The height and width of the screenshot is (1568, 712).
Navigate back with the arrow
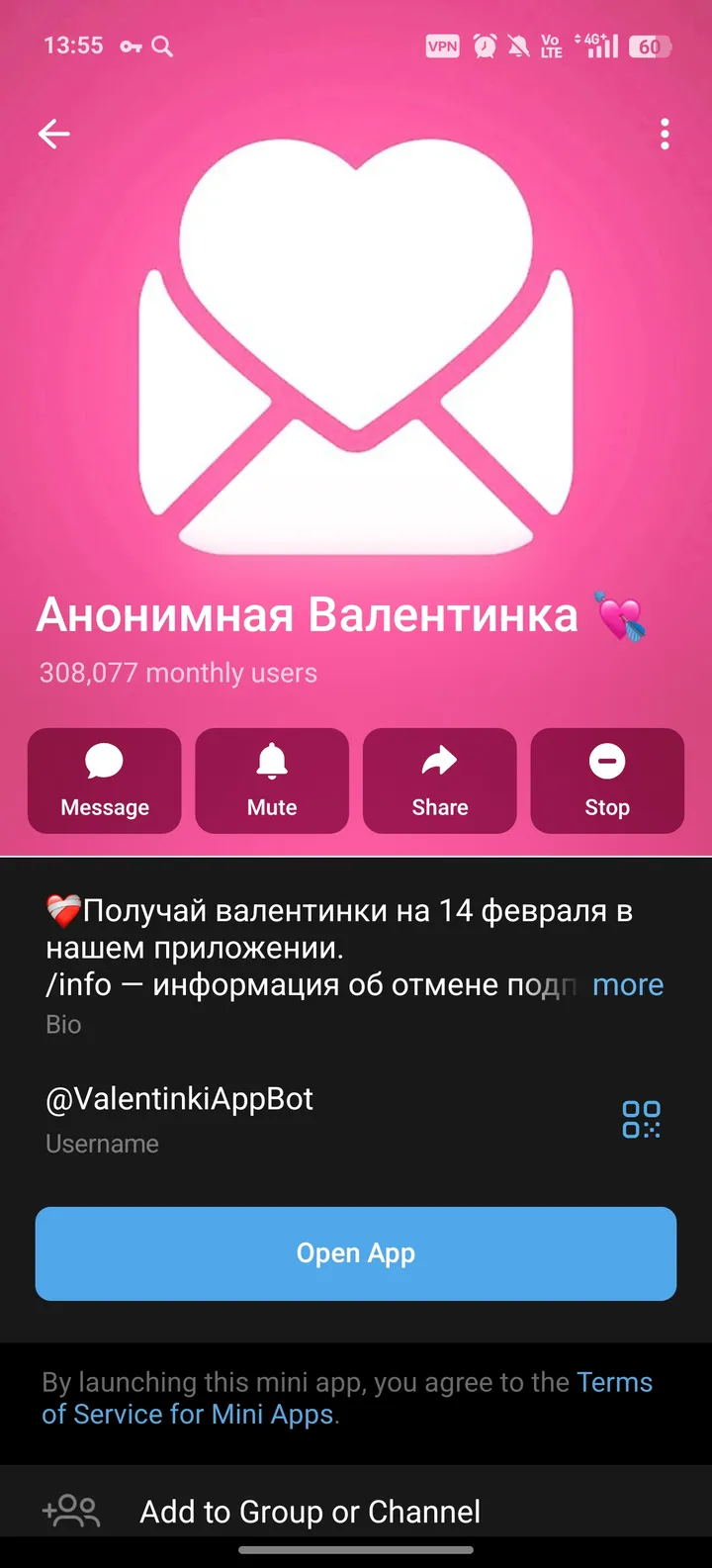coord(54,134)
